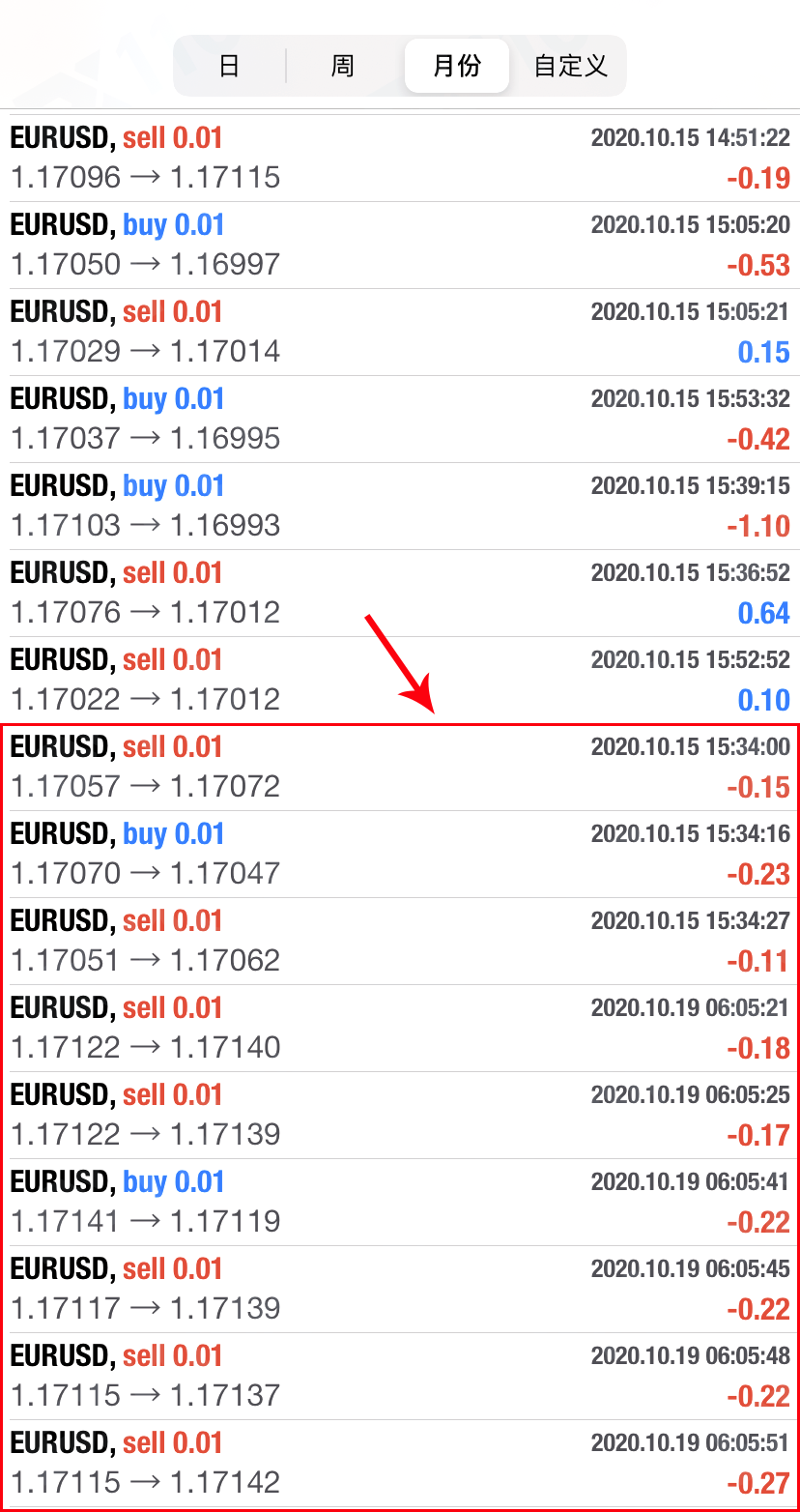
Task: Tap the EURUSD sell trade with 0.15 profit
Action: (400, 332)
